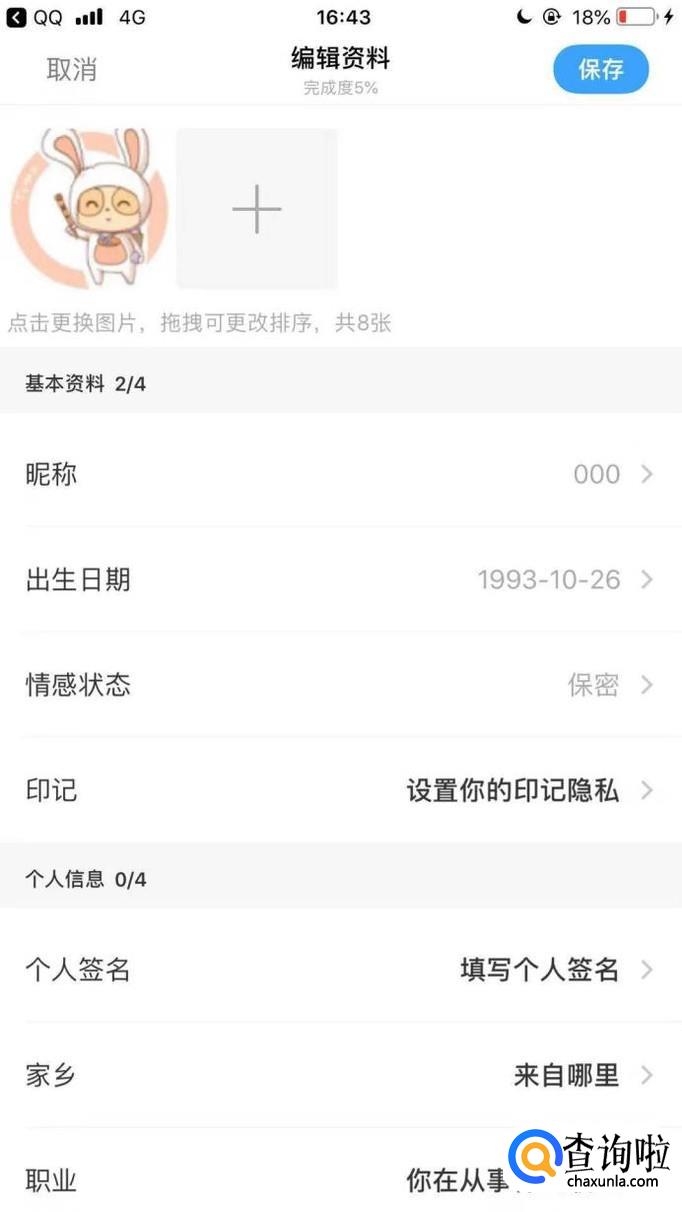Choose 家乡 hometown
This screenshot has width=682, height=1212.
coord(340,1076)
